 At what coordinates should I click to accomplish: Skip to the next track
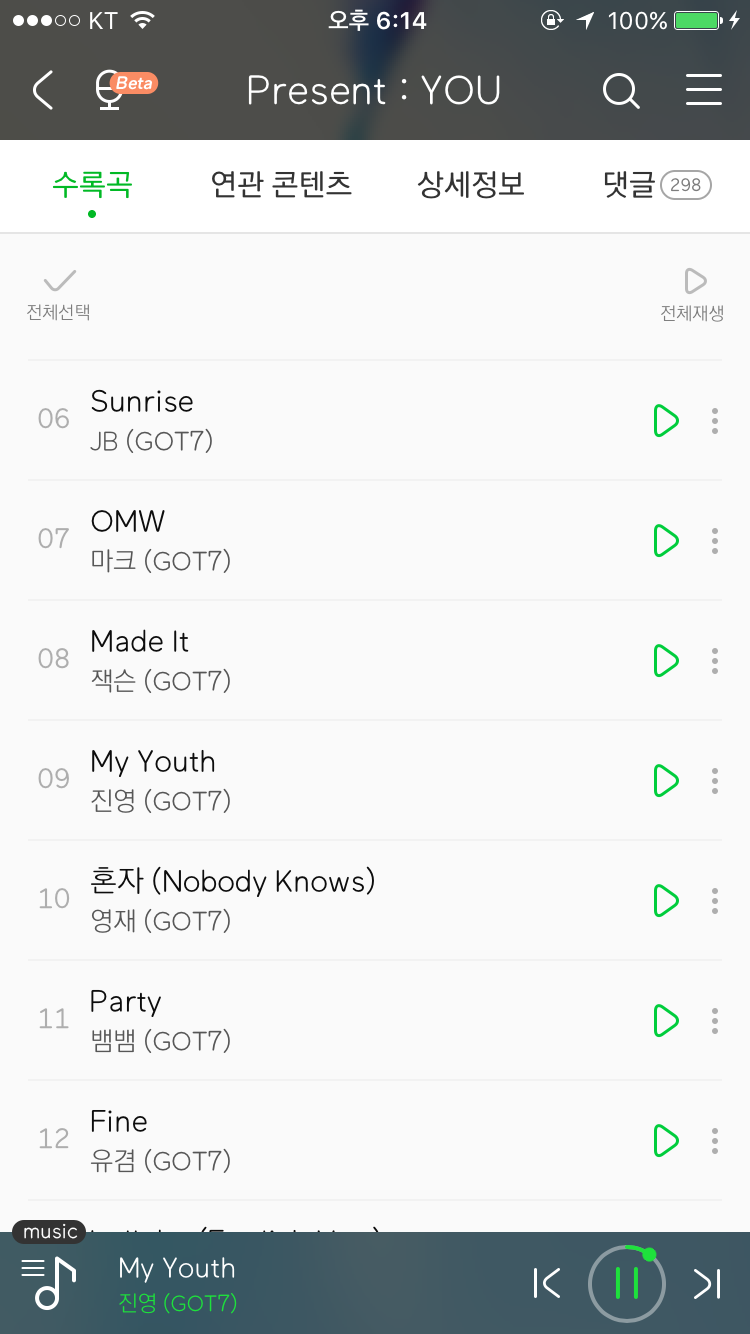707,1283
